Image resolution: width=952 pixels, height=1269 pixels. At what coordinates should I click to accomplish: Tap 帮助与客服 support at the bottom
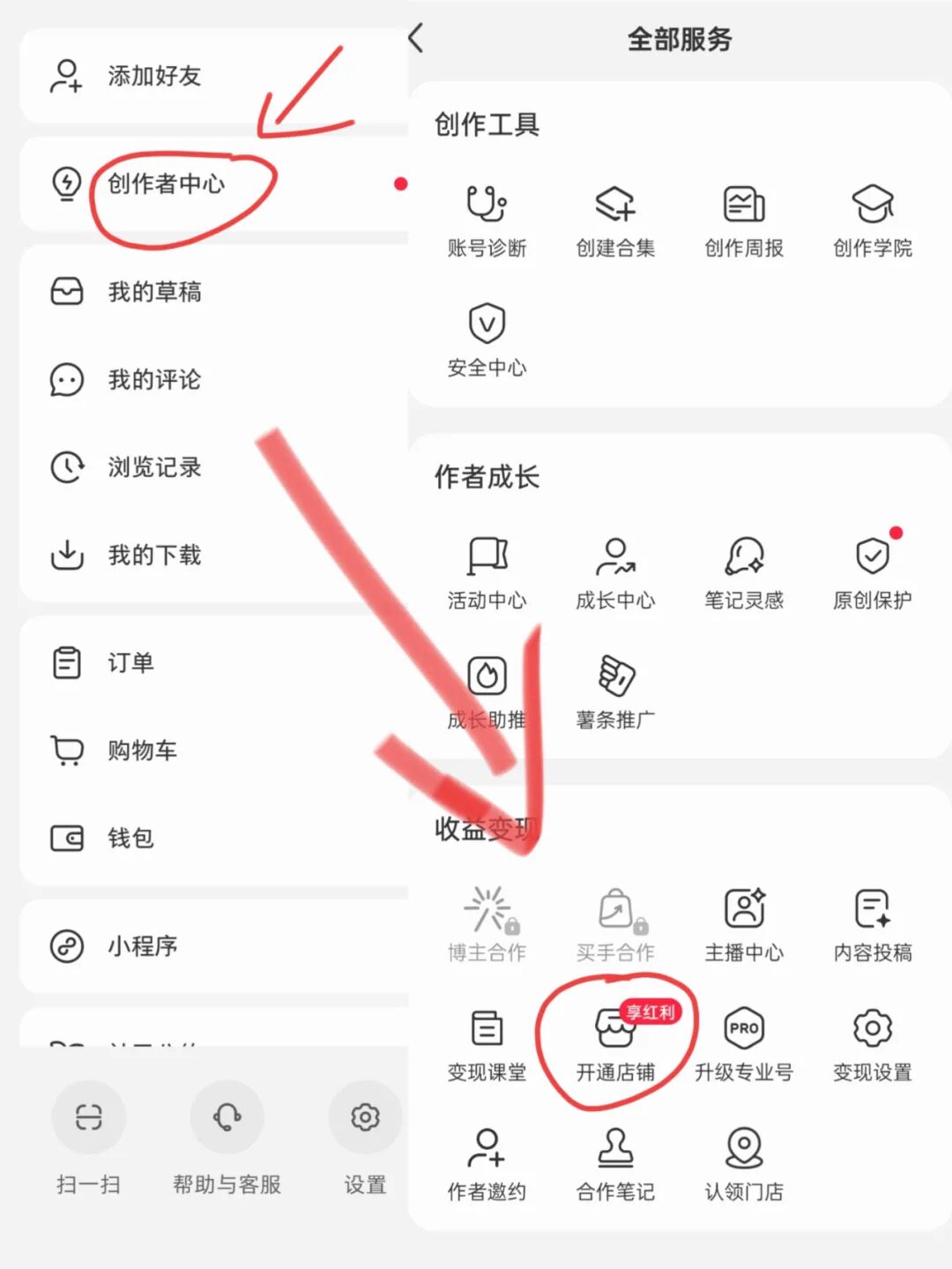click(x=227, y=1138)
